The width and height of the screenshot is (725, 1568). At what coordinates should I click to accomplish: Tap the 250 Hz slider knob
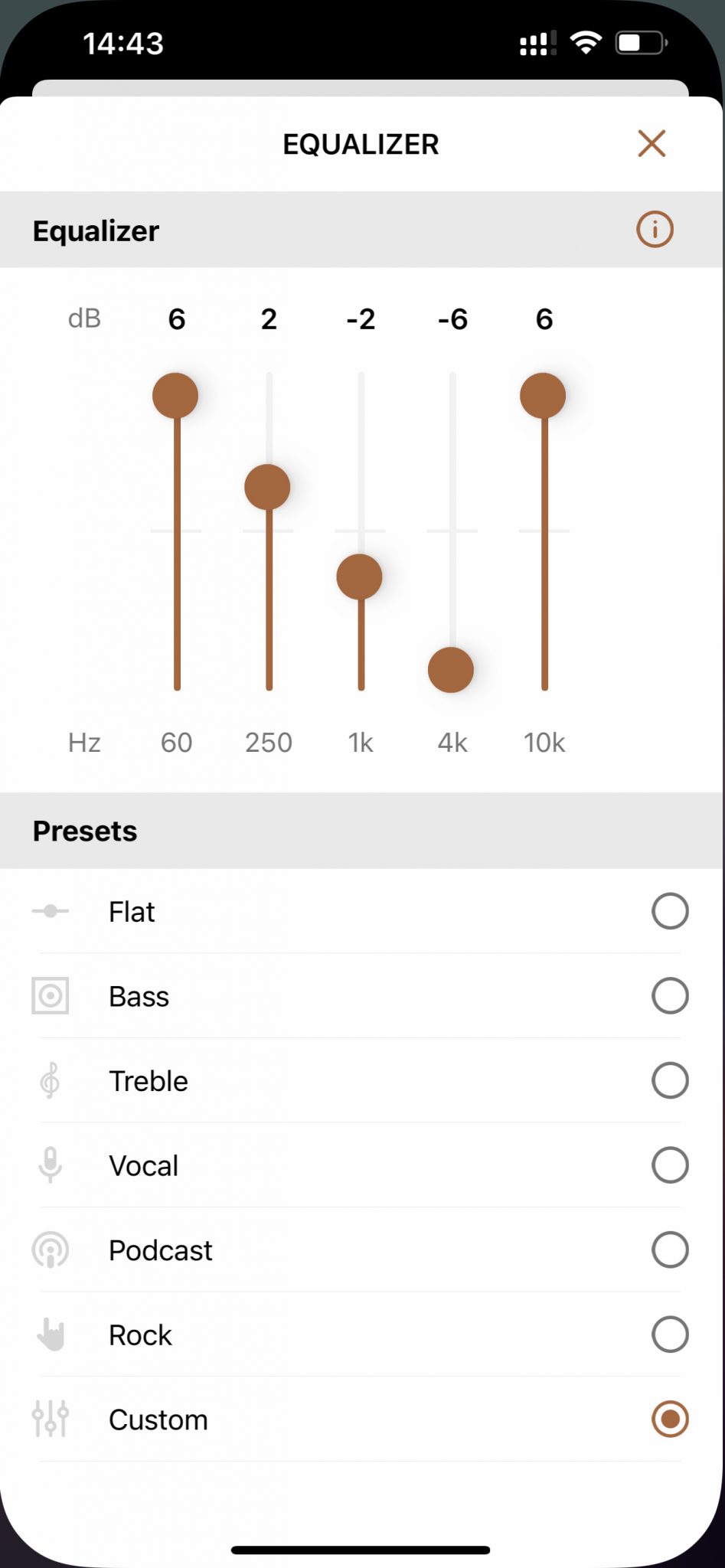tap(267, 487)
